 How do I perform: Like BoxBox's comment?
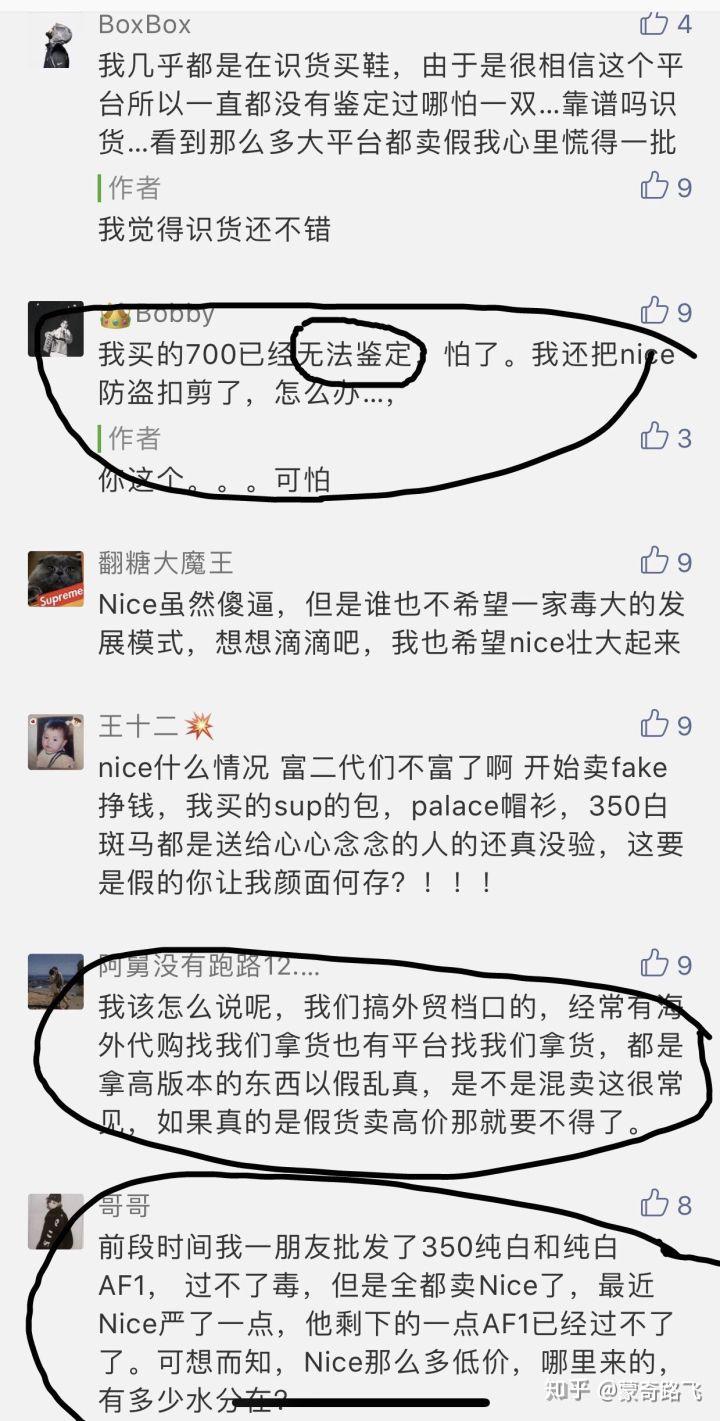pos(654,22)
